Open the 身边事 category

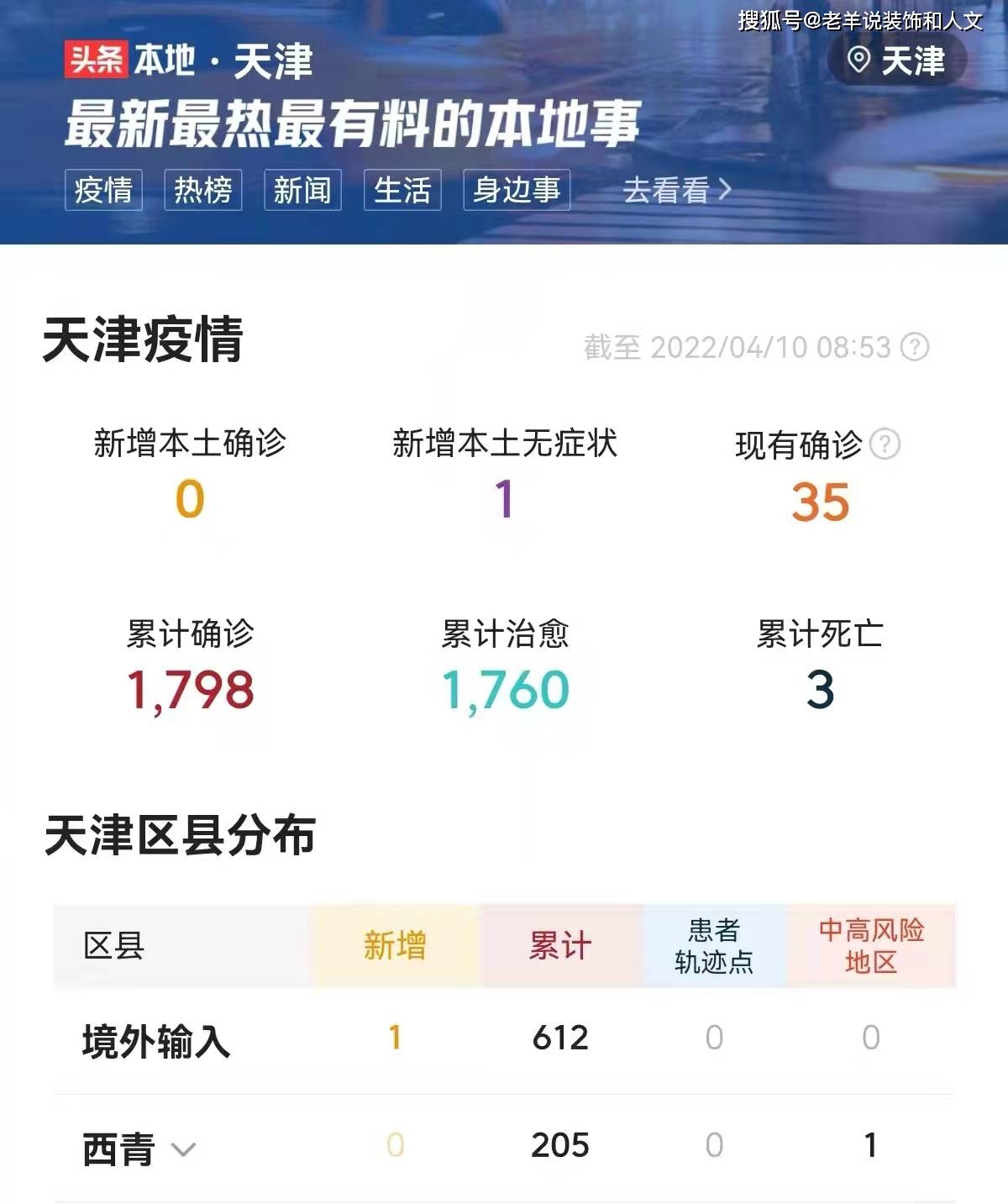pyautogui.click(x=517, y=191)
